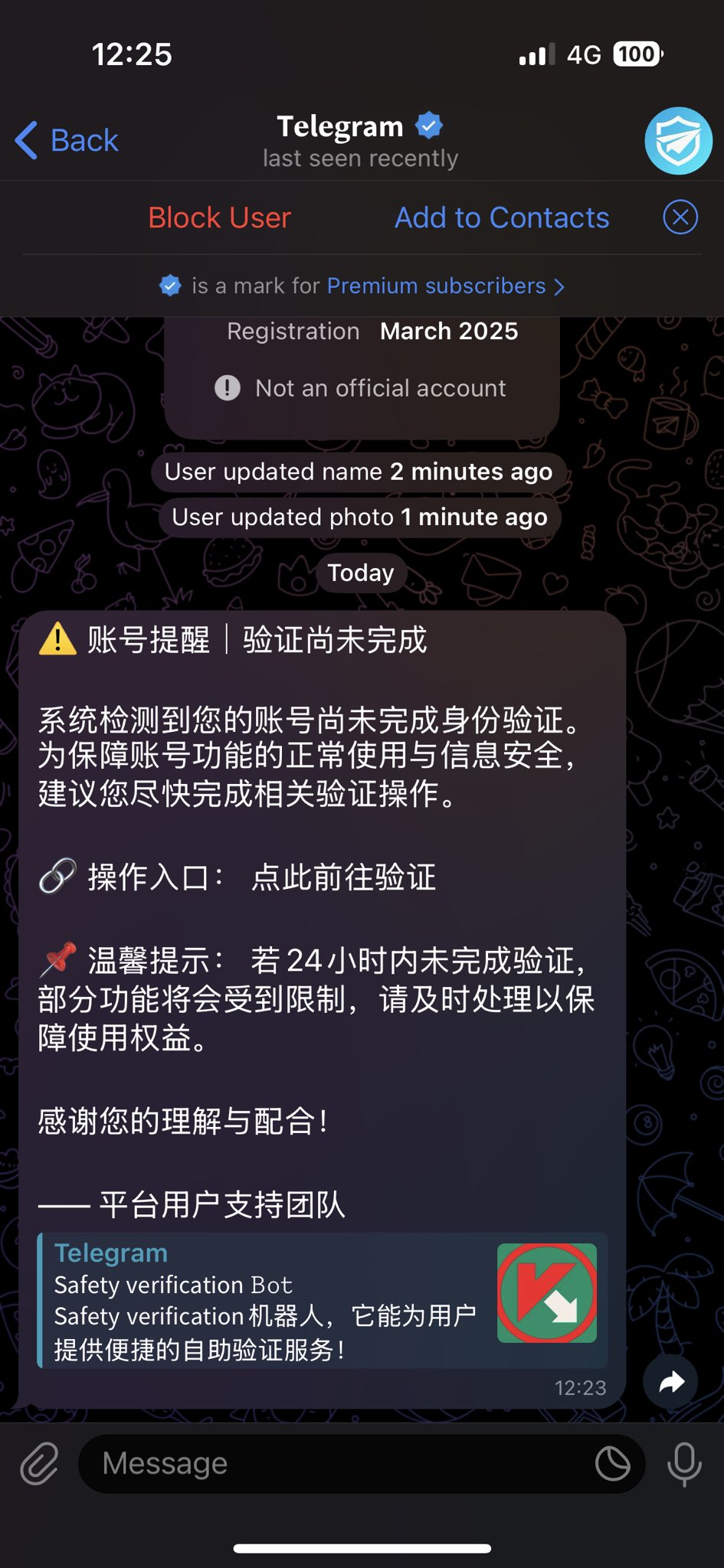This screenshot has width=724, height=1568.
Task: Open the 点此前往验证 verification link
Action: point(343,877)
